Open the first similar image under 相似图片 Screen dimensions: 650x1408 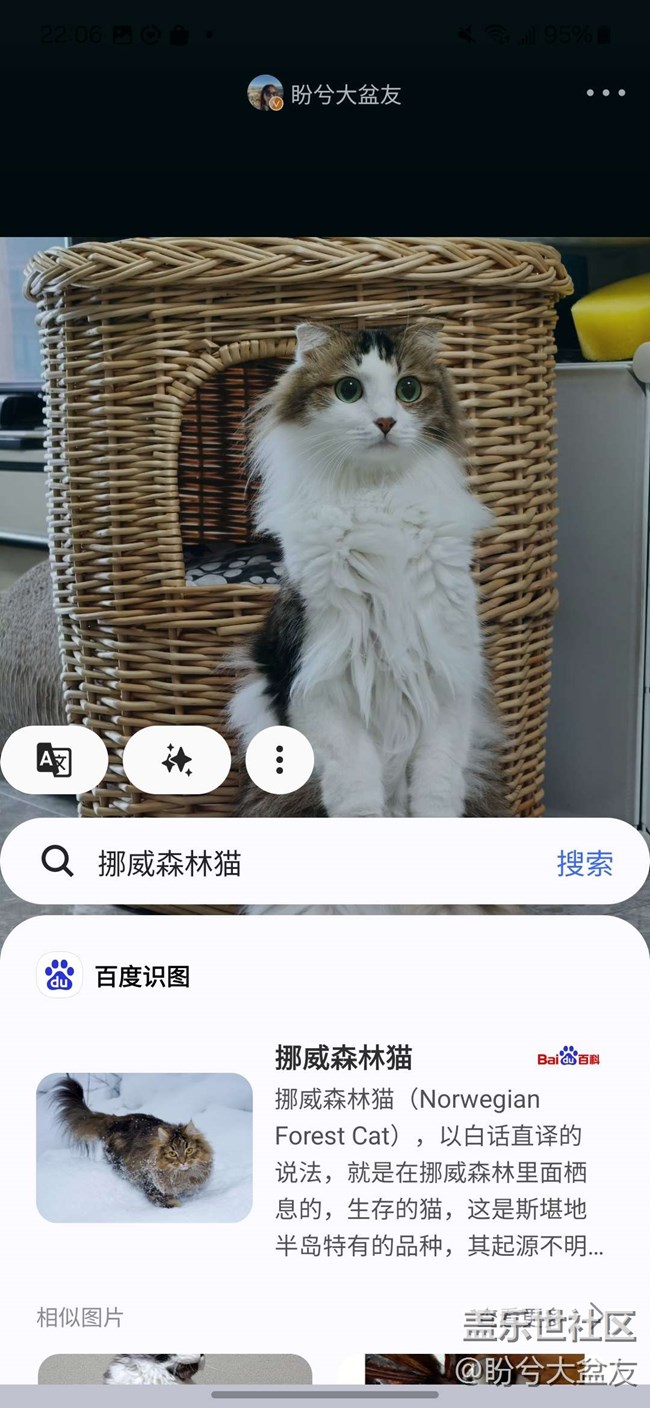click(x=175, y=1369)
